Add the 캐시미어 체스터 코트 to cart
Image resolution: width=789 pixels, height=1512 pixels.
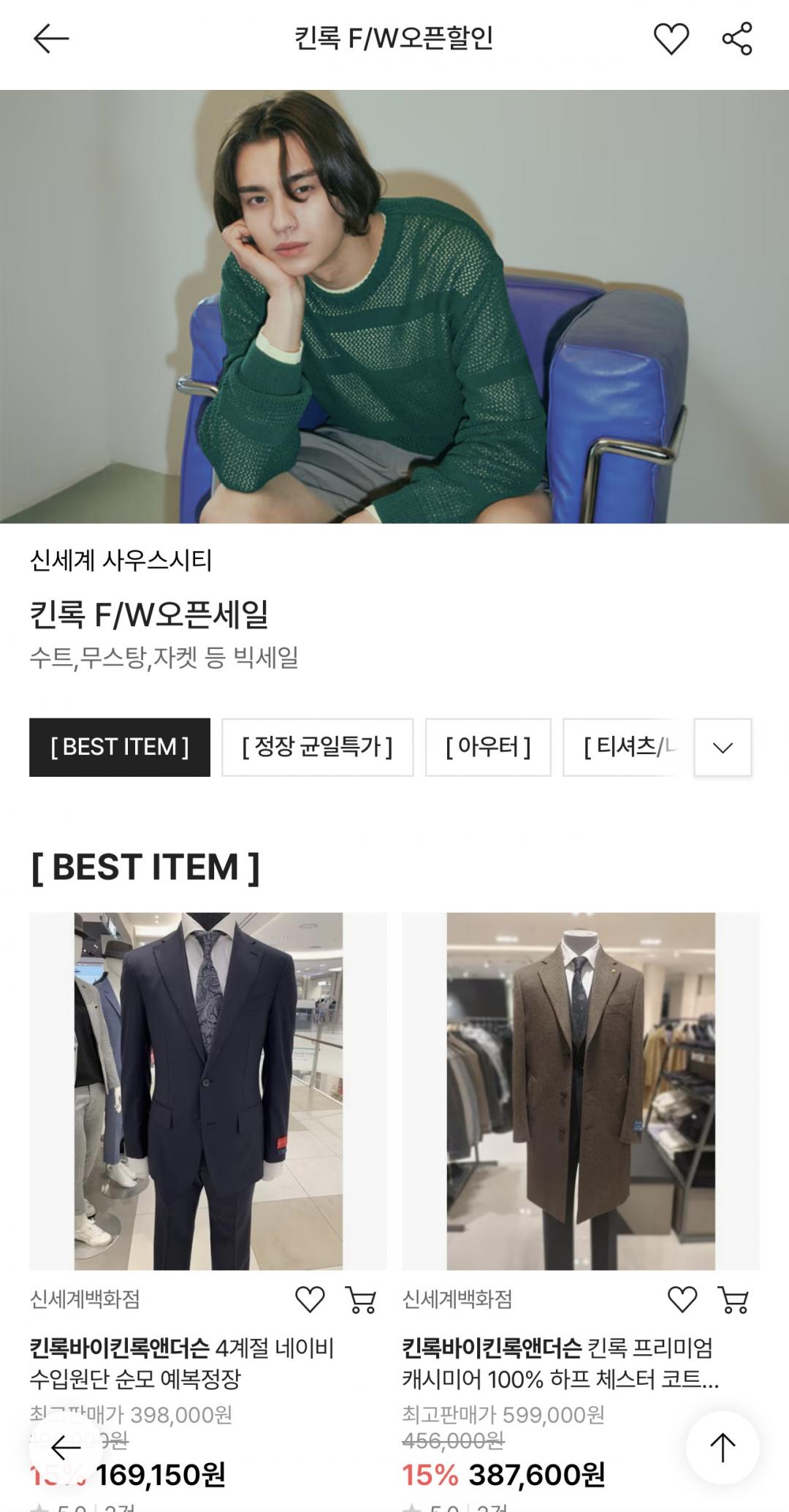click(733, 1299)
